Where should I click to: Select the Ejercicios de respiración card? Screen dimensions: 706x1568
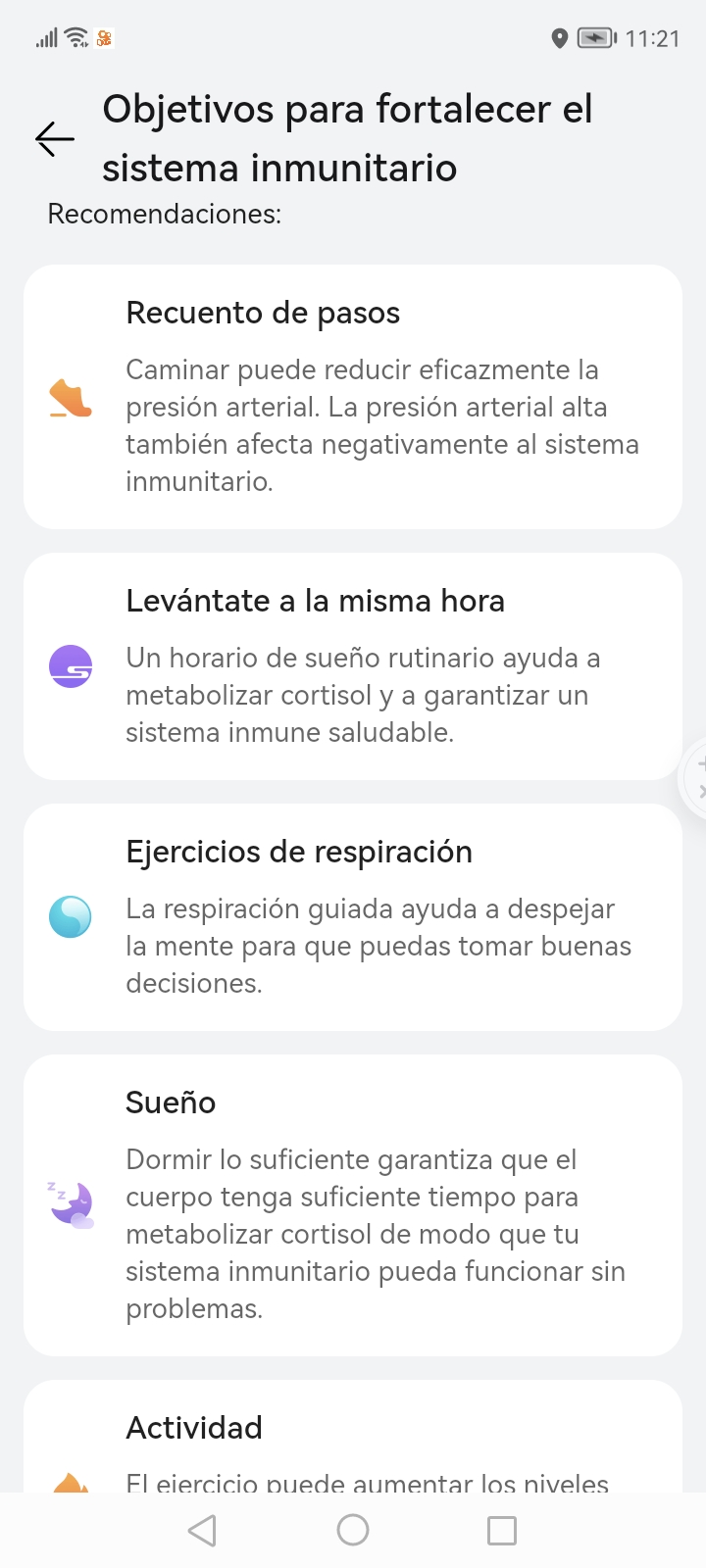click(353, 917)
